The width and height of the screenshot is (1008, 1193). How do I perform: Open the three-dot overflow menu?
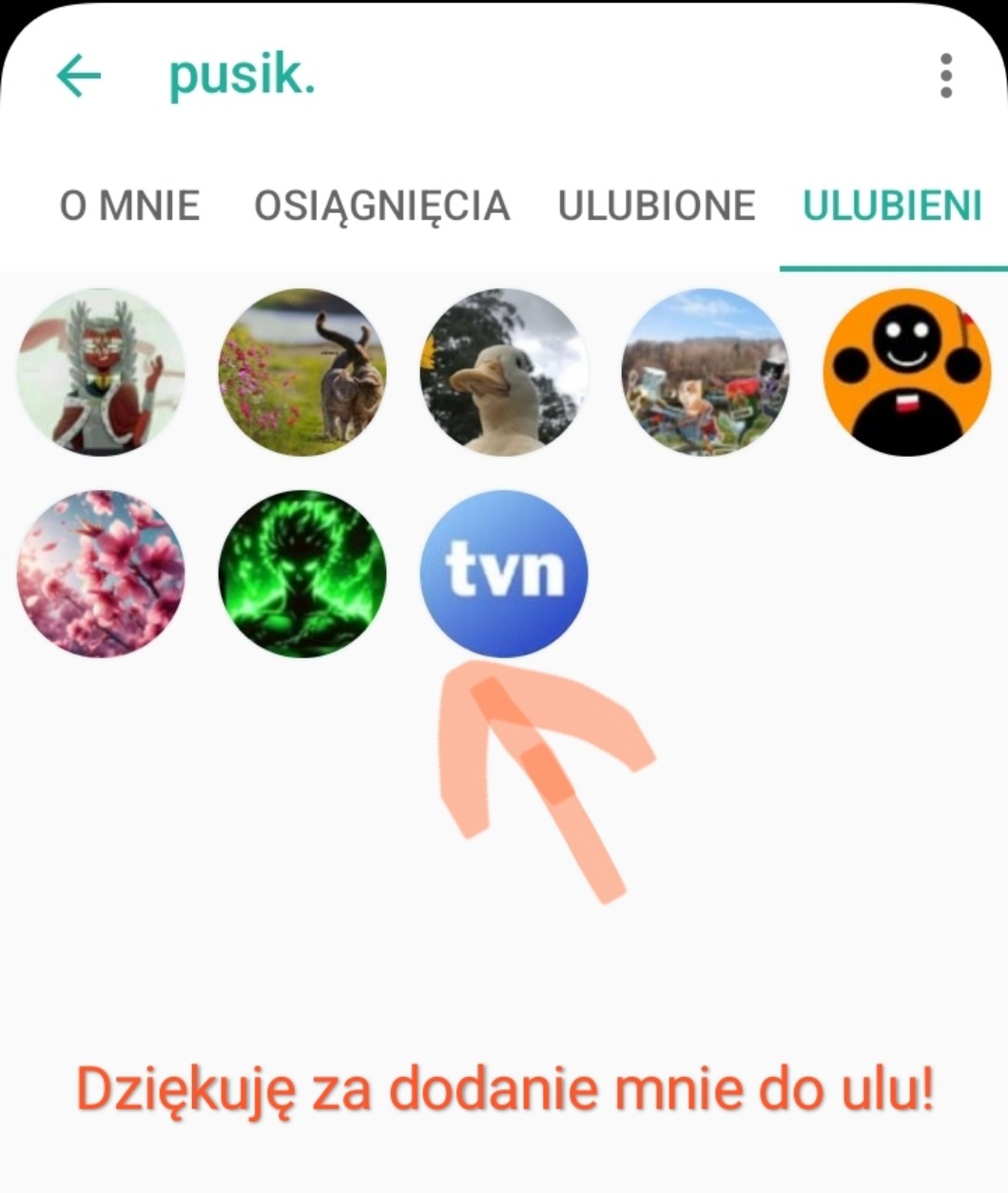[x=945, y=76]
